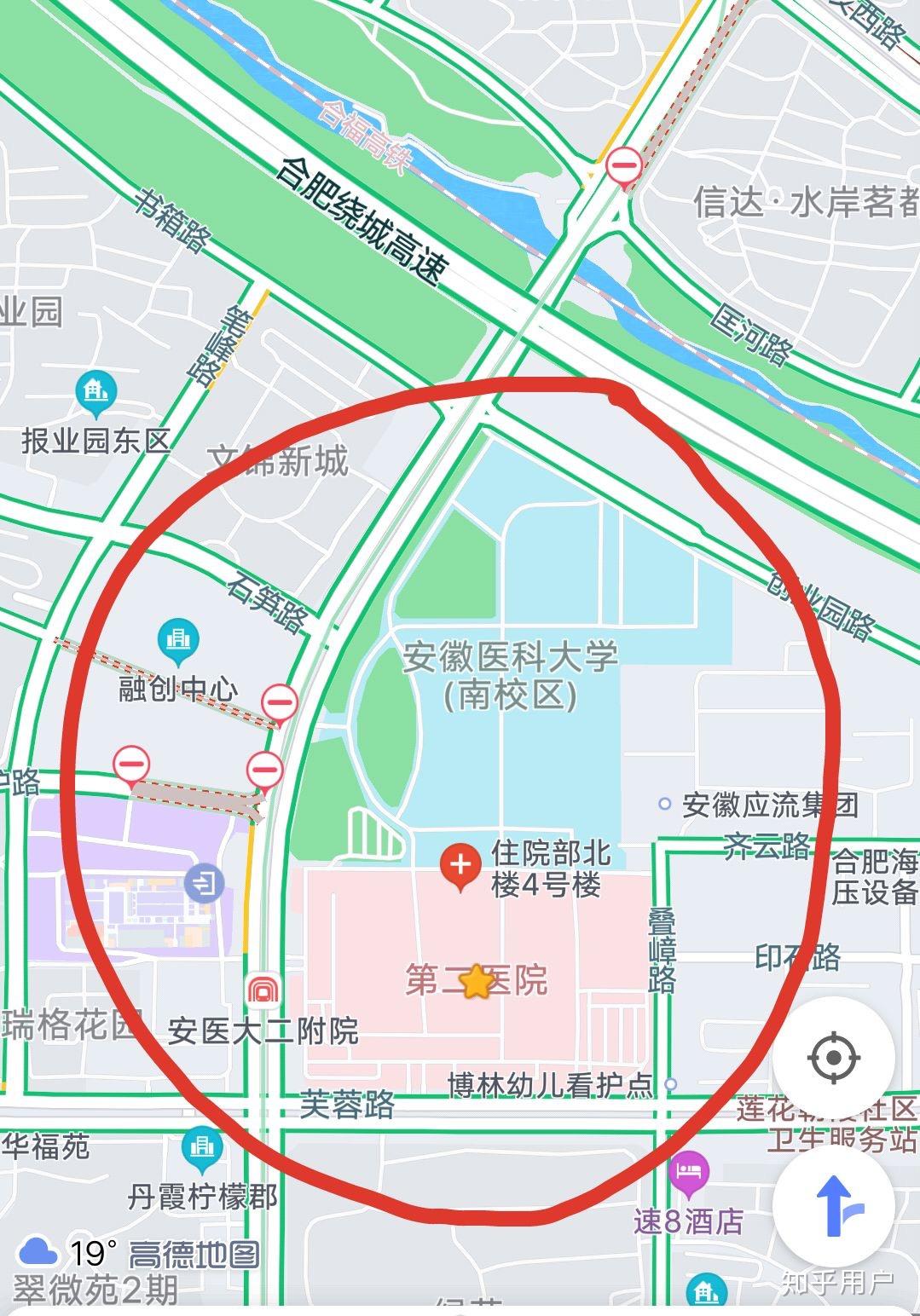Select the 博林幼儿看护点 point marker
Viewport: 920px width, 1316px height.
[671, 1084]
